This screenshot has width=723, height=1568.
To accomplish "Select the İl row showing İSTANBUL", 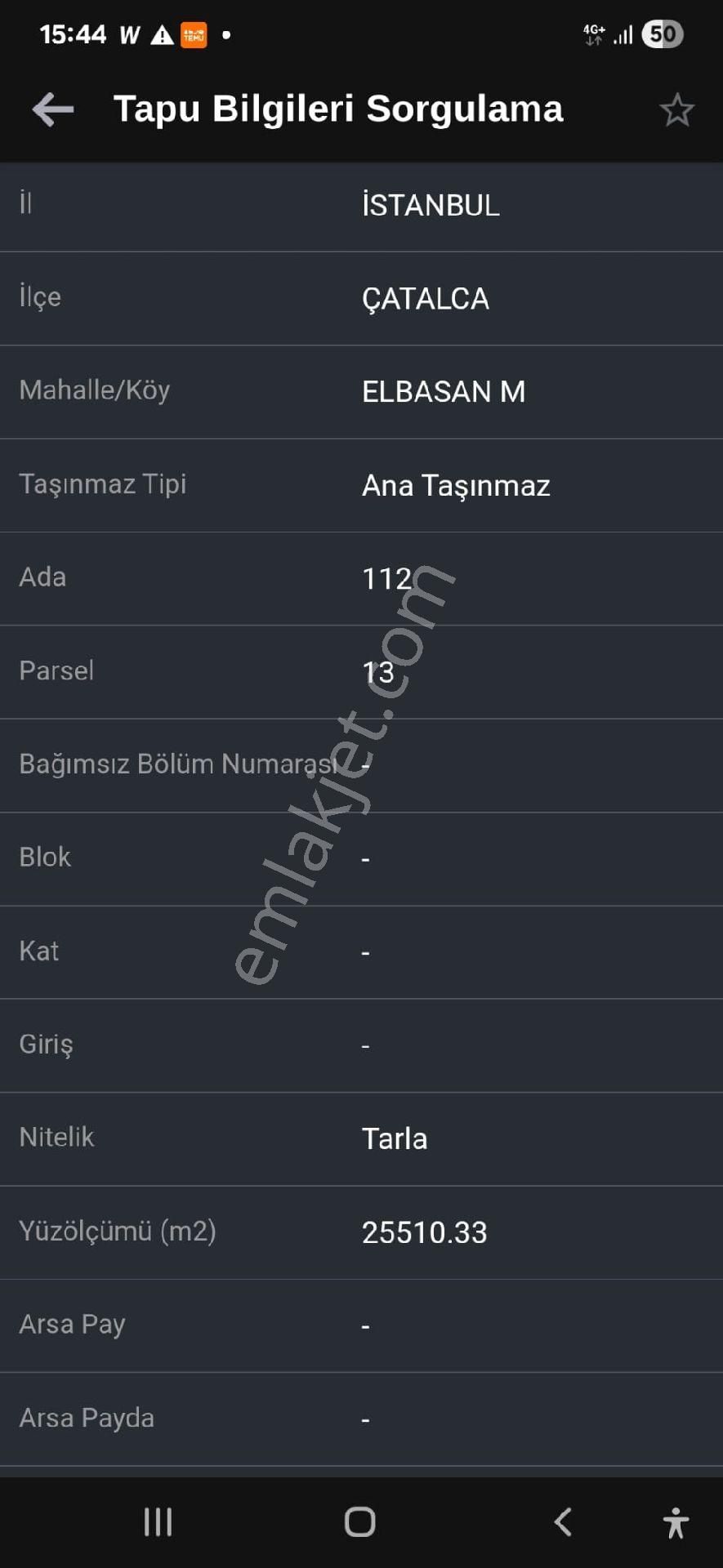I will tap(361, 205).
